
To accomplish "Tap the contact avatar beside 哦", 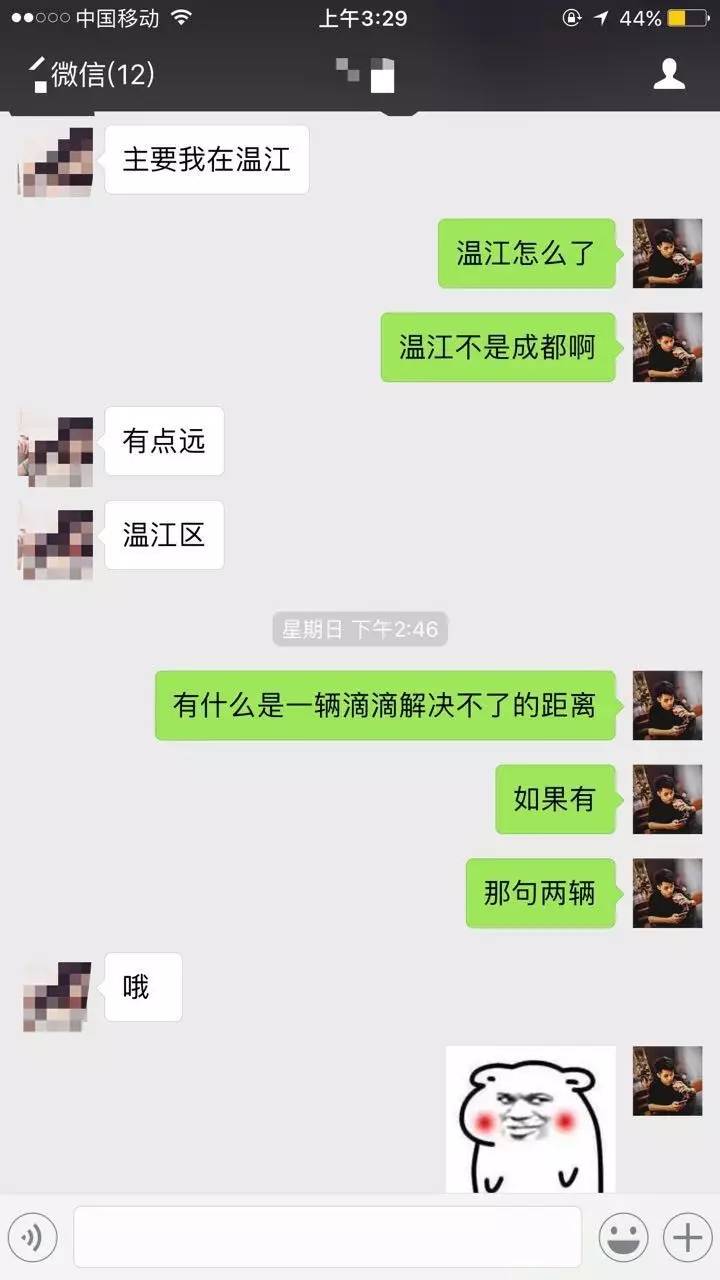I will [57, 995].
